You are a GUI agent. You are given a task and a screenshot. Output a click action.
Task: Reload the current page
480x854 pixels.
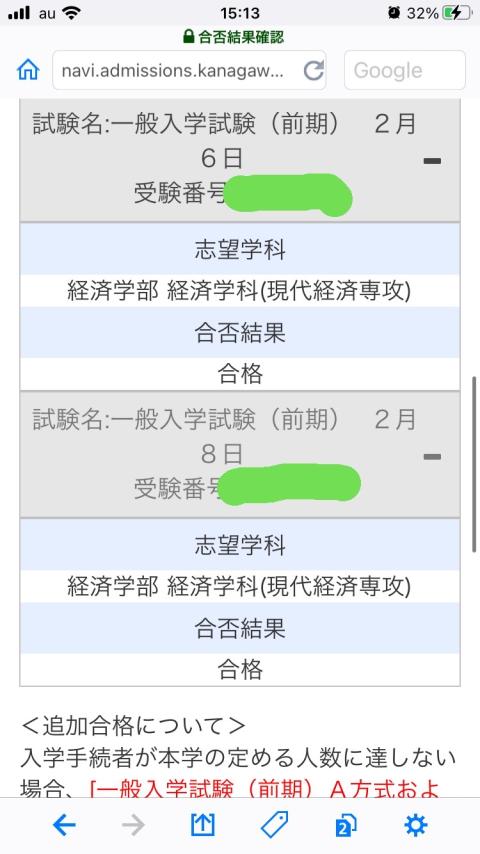point(313,71)
